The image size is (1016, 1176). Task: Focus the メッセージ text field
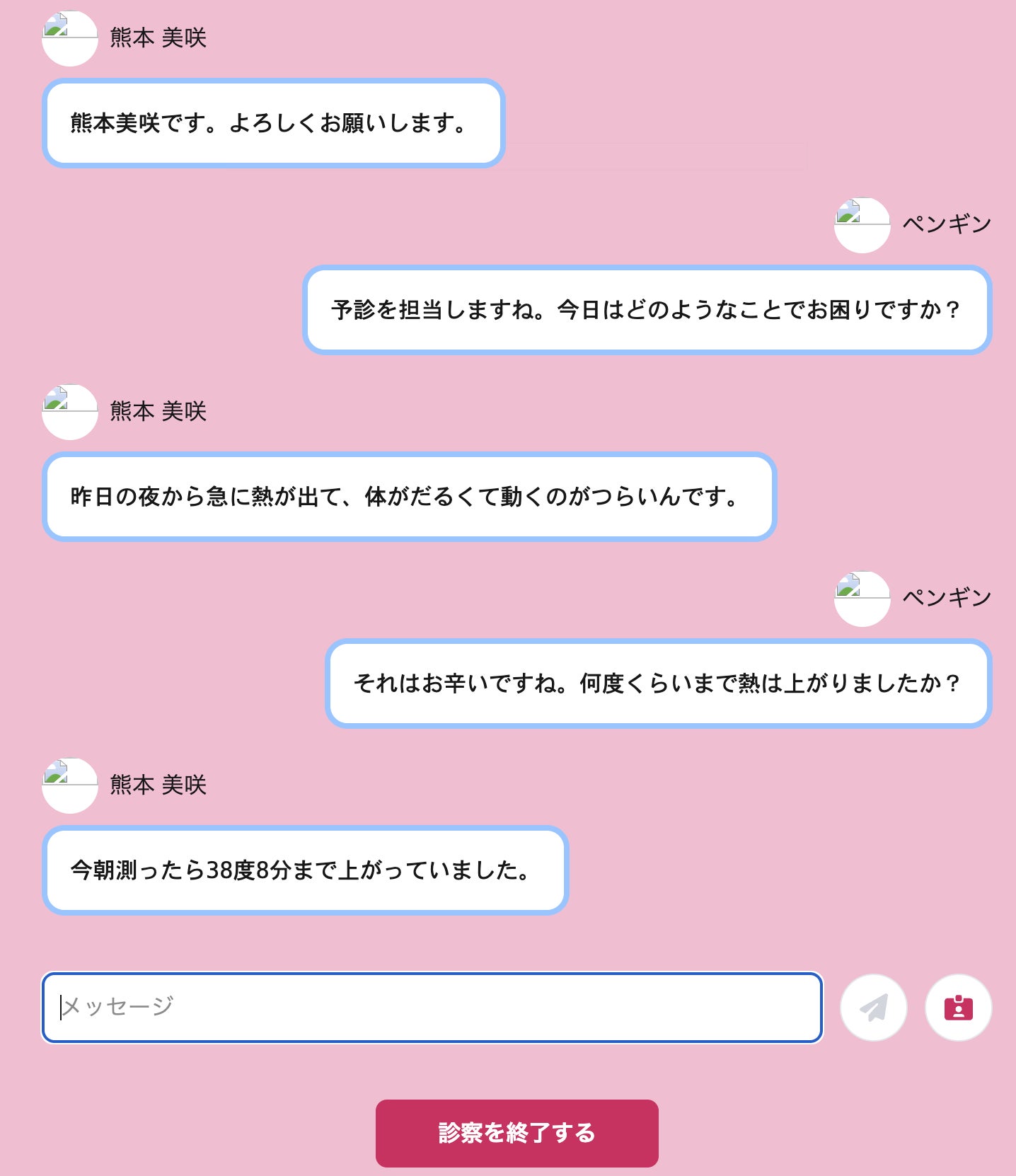(x=432, y=1007)
